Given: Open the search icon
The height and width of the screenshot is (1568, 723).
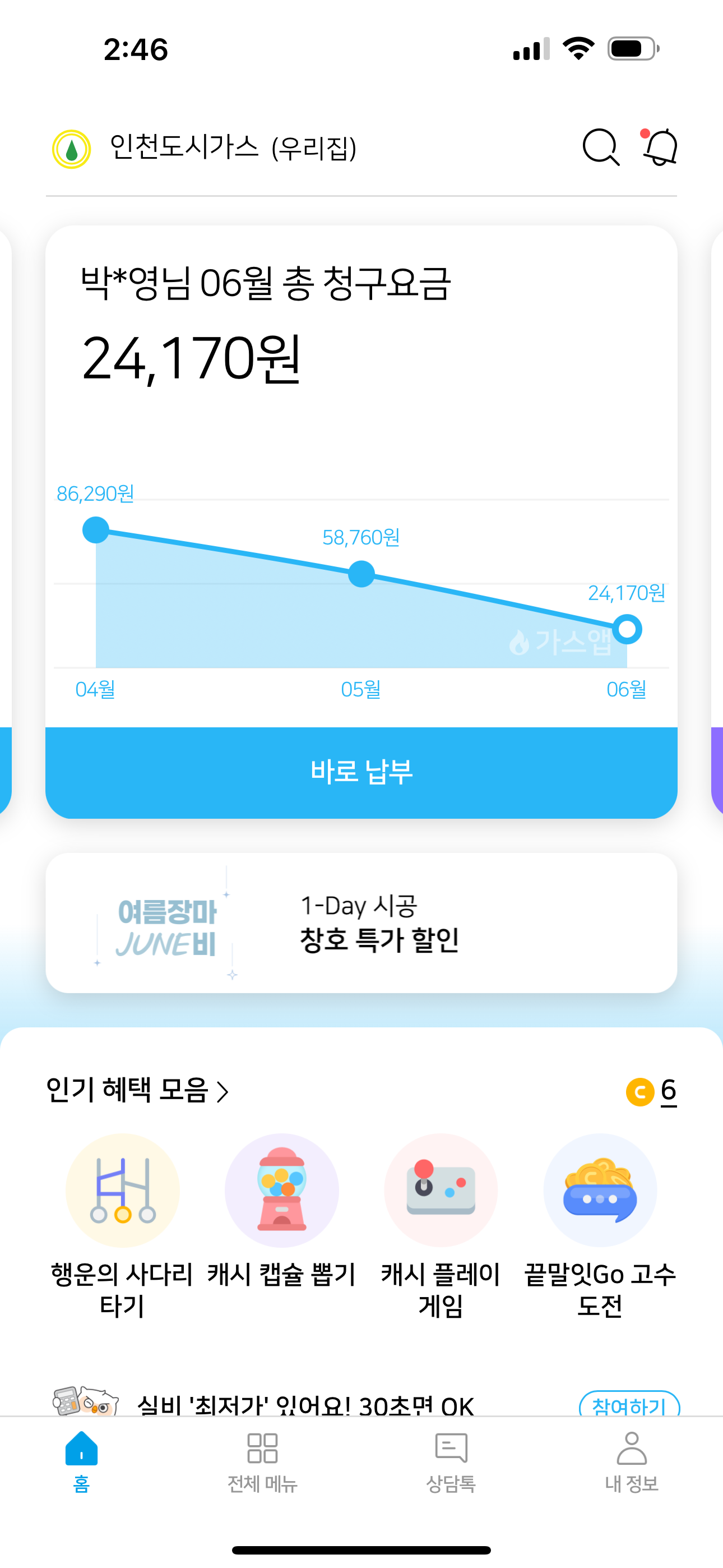Looking at the screenshot, I should coord(601,147).
